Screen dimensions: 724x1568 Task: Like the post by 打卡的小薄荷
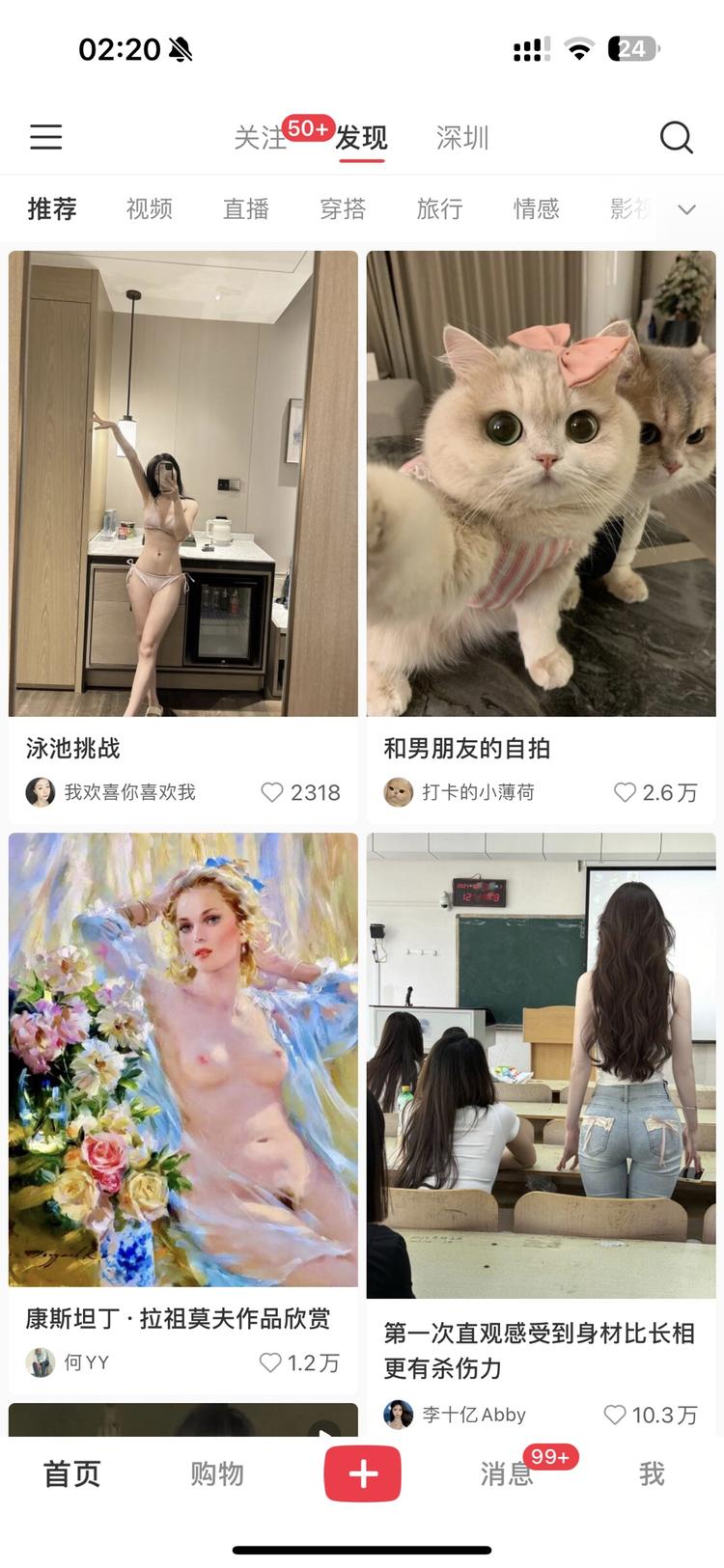626,792
